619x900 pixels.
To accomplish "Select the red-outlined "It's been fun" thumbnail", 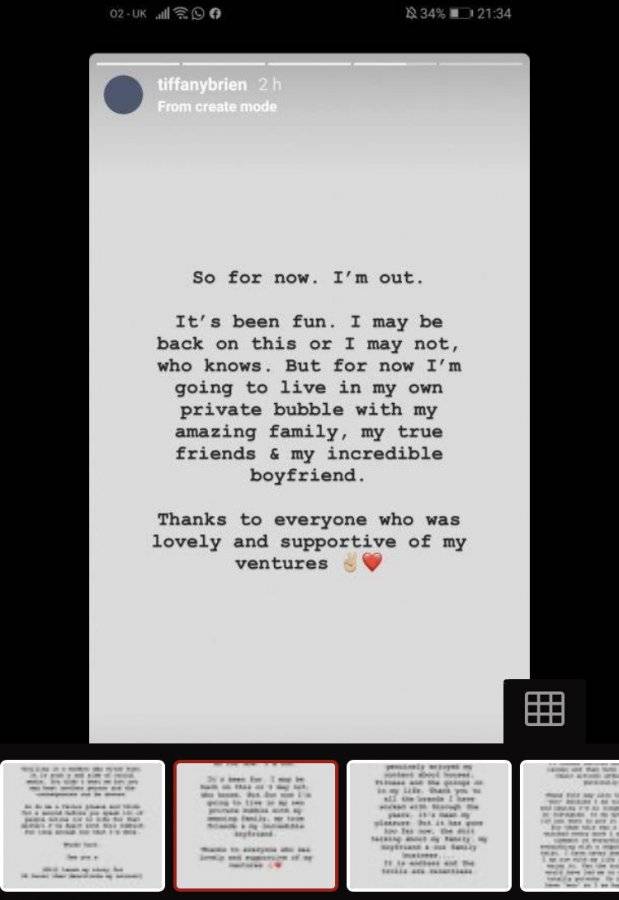I will 256,825.
